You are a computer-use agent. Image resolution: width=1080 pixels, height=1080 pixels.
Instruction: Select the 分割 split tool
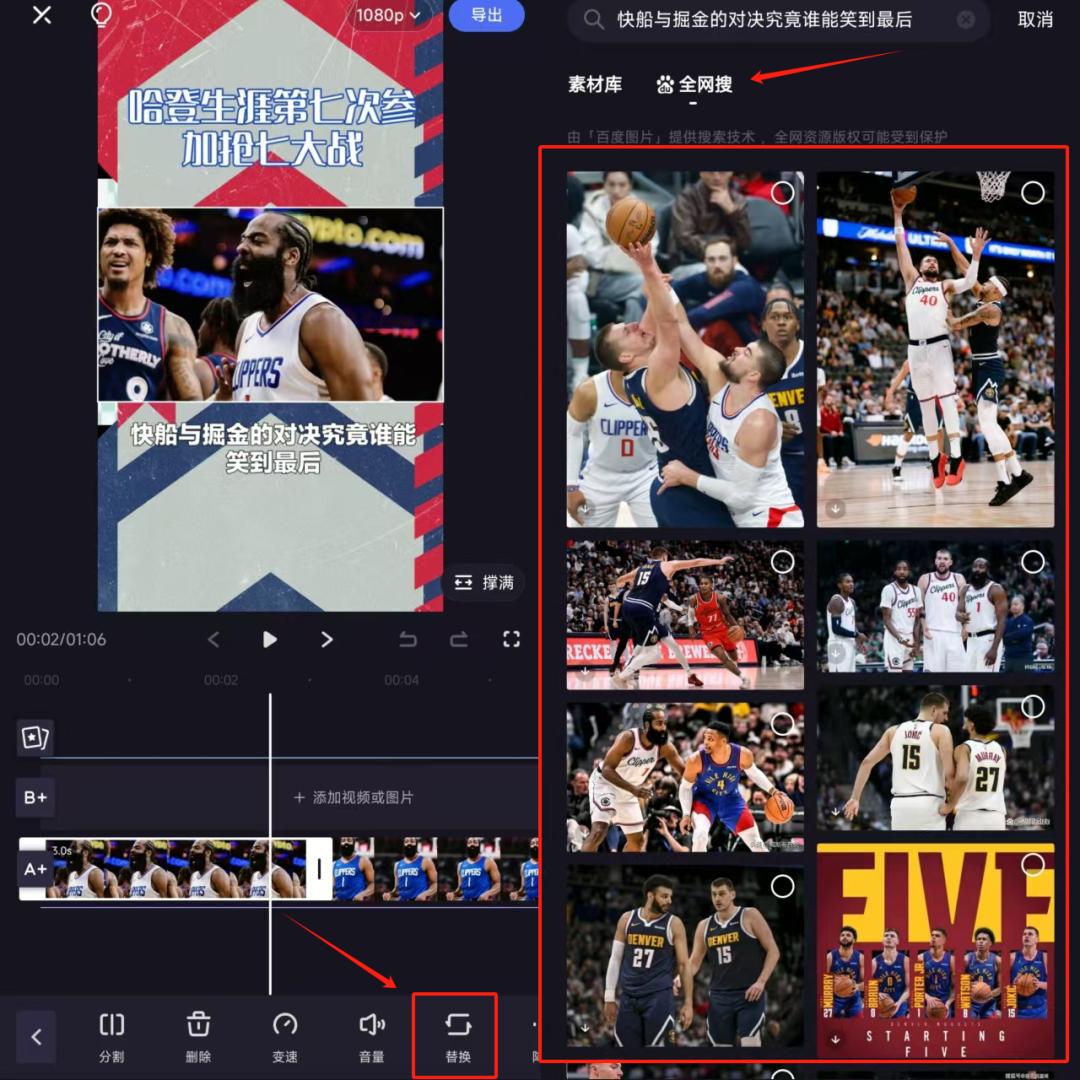click(111, 1036)
